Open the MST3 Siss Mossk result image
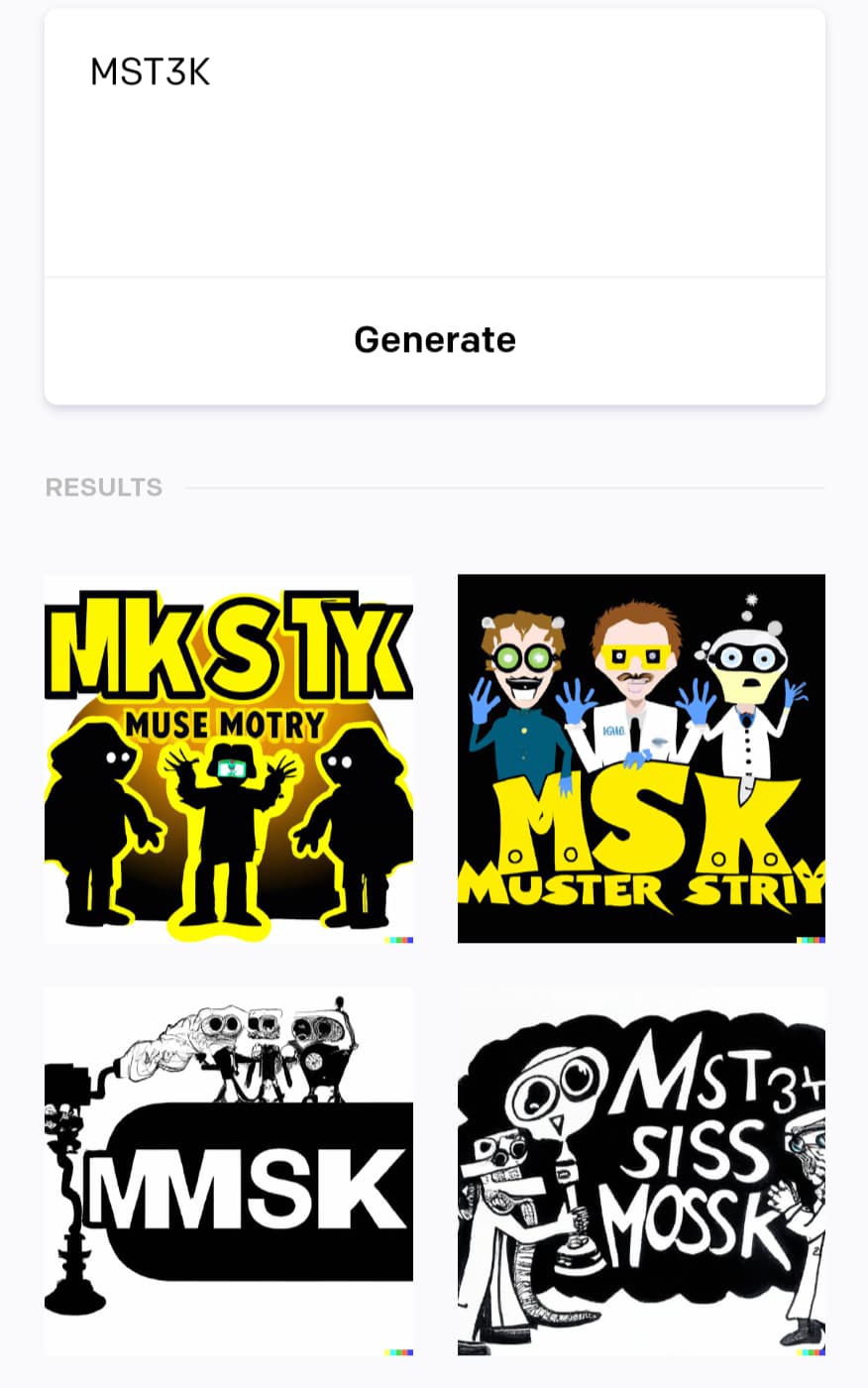868x1388 pixels. [x=641, y=1171]
